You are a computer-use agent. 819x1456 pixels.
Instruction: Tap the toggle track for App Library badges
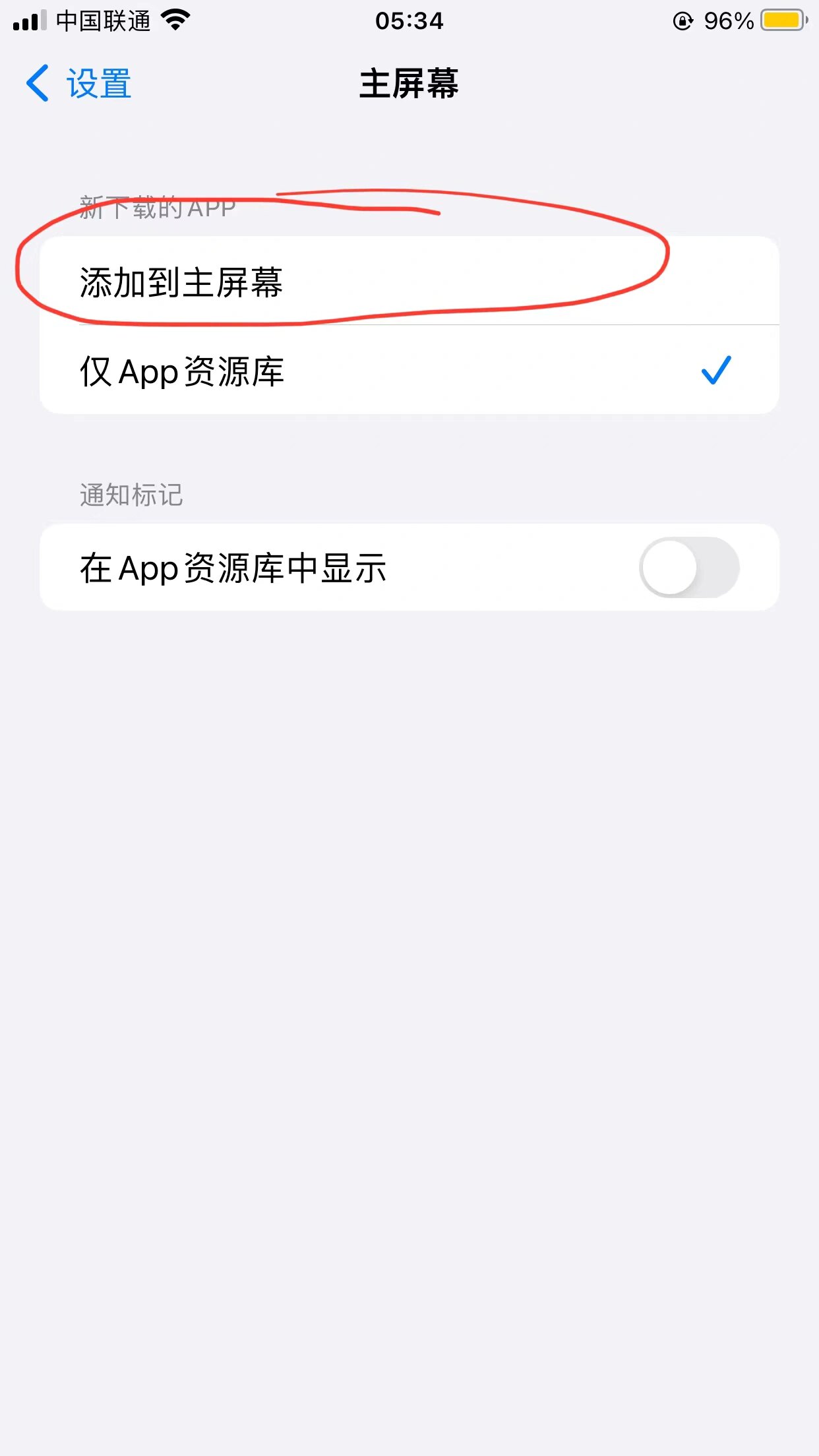[690, 568]
